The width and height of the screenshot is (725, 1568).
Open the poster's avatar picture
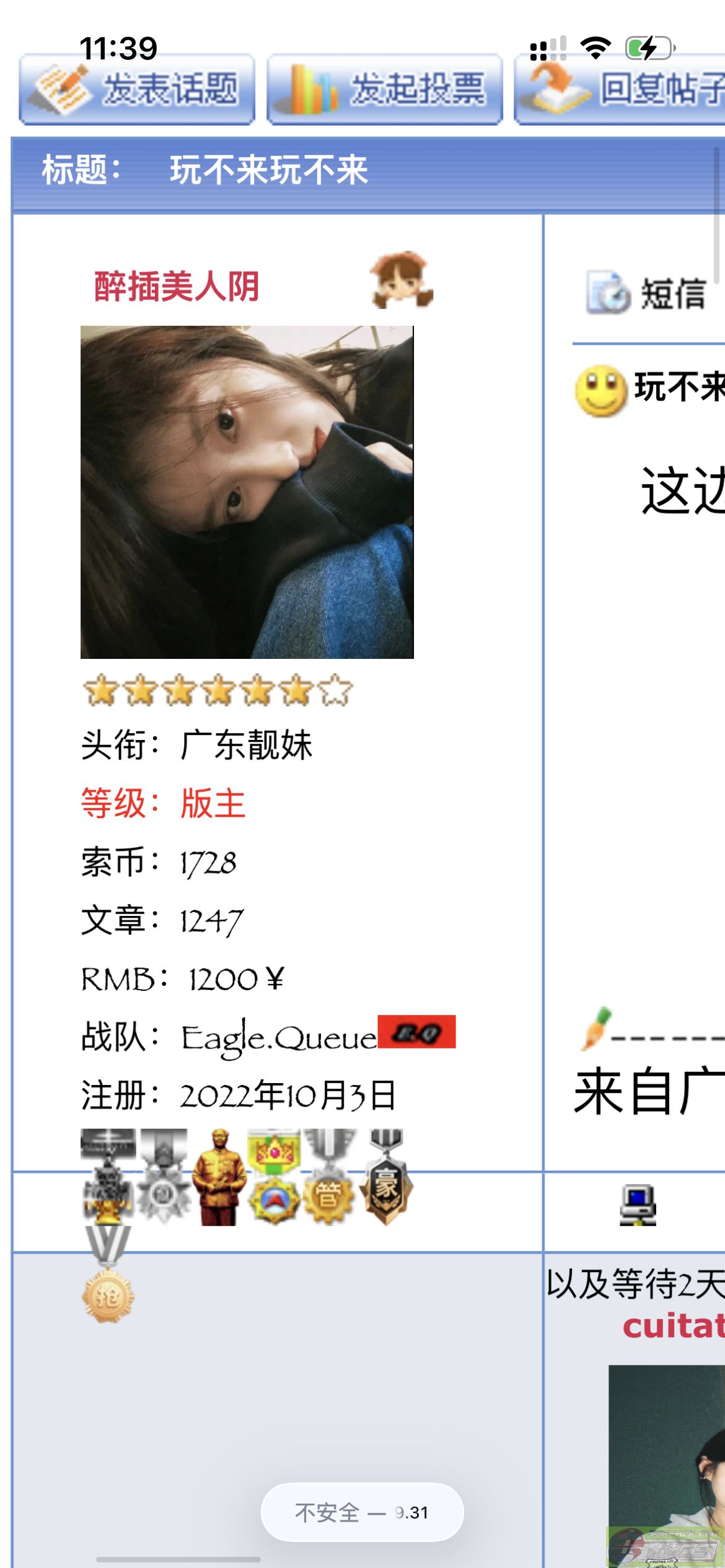coord(247,492)
